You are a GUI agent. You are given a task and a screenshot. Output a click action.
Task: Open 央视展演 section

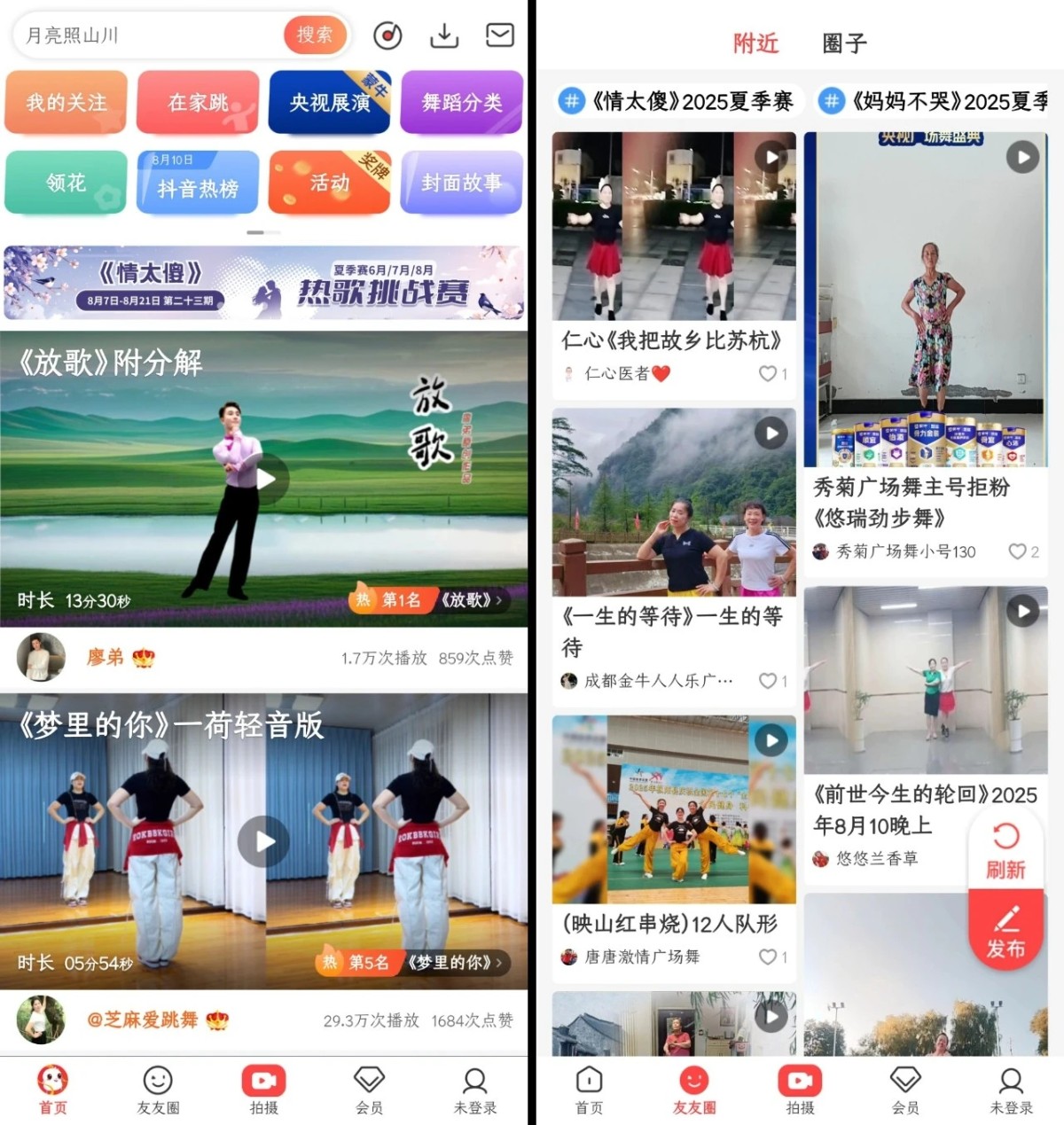coord(330,103)
